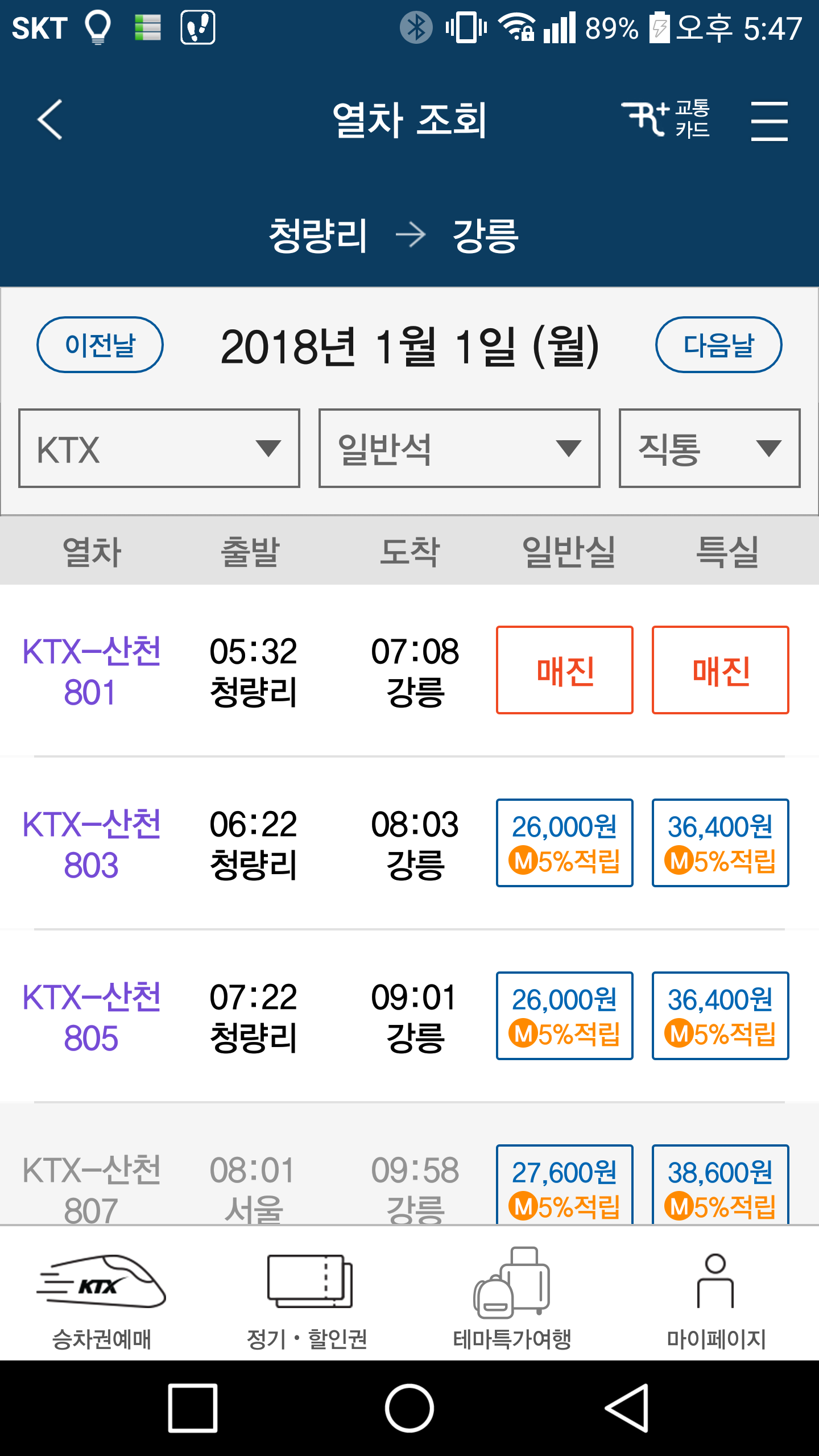This screenshot has width=819, height=1456.
Task: Open the hamburger menu
Action: 769,121
